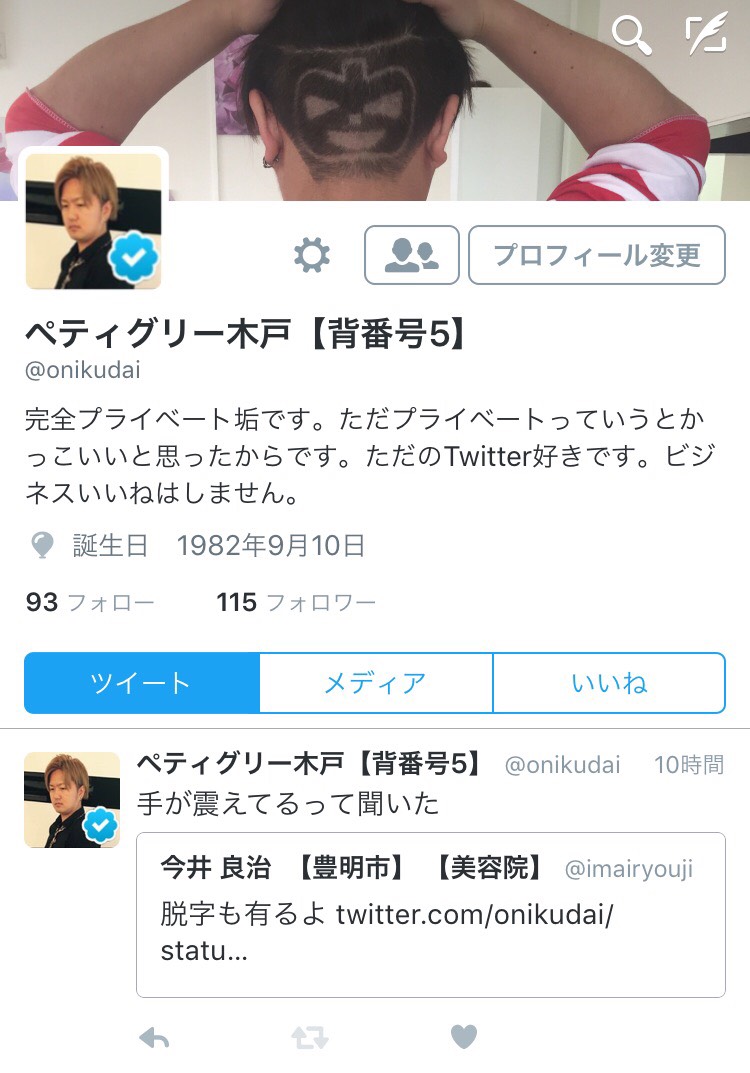Open the quoted tweet from 今井 良治

coord(430,914)
